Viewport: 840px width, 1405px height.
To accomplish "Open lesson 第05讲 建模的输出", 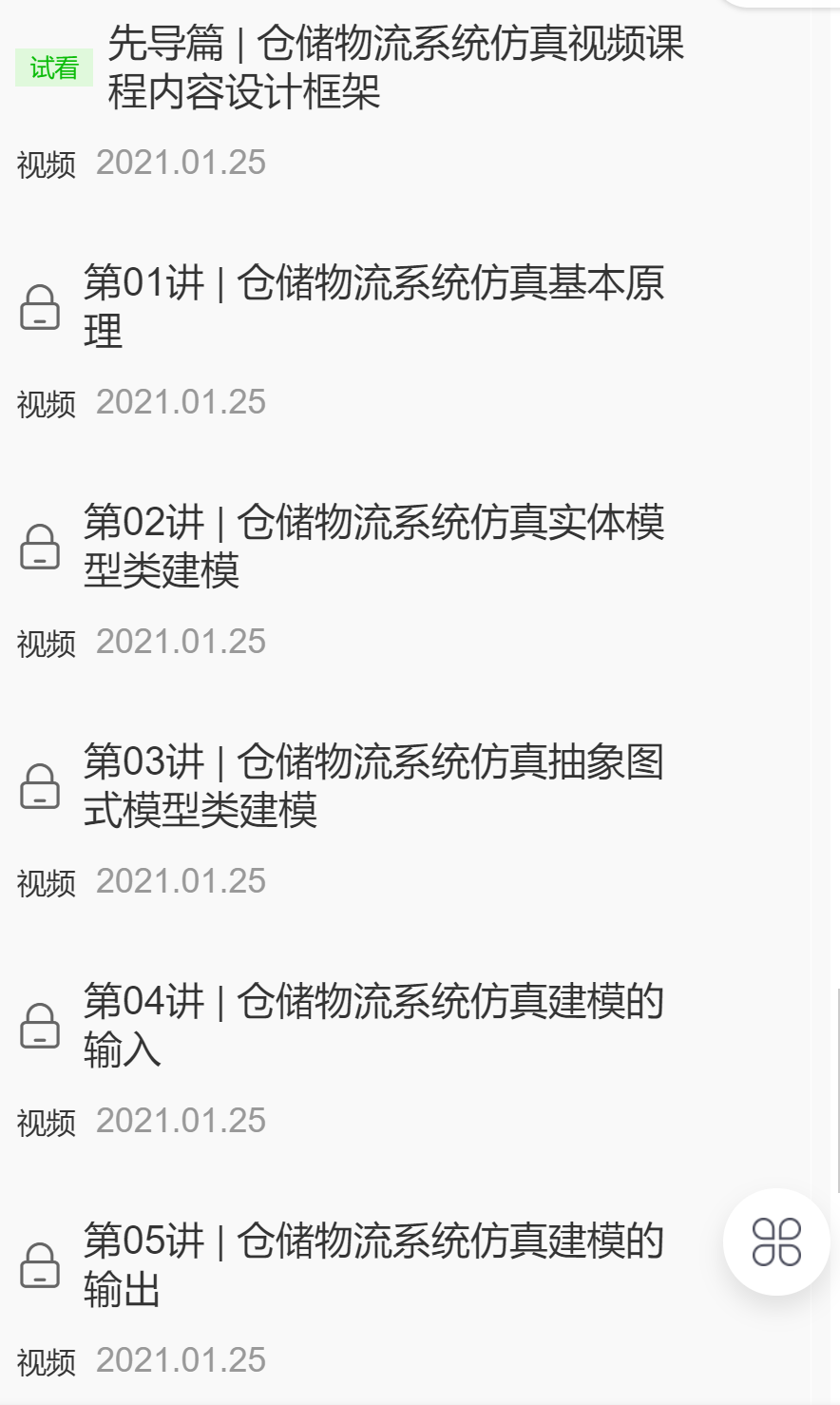I will [x=373, y=1265].
